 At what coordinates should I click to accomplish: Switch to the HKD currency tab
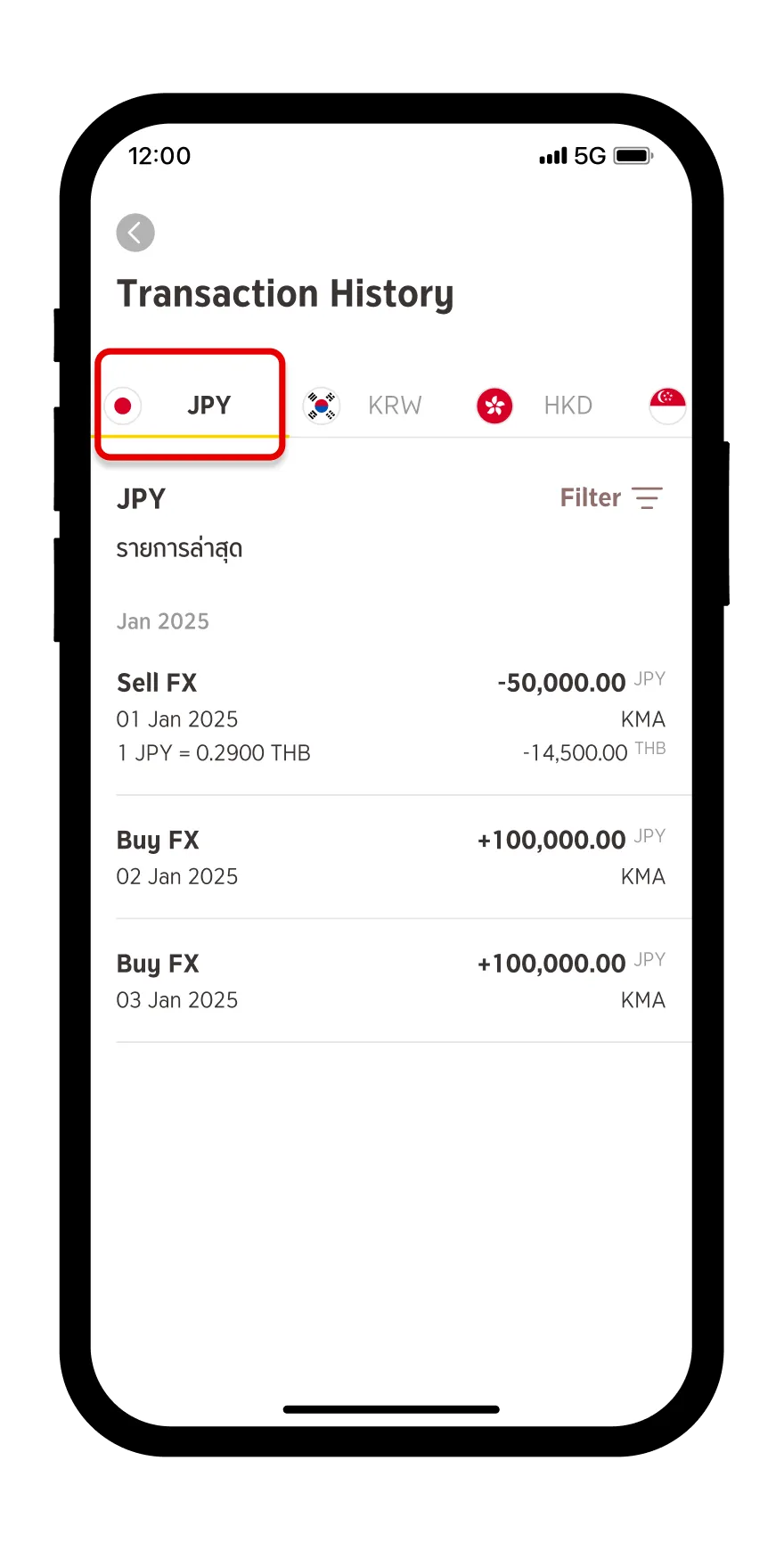(536, 406)
